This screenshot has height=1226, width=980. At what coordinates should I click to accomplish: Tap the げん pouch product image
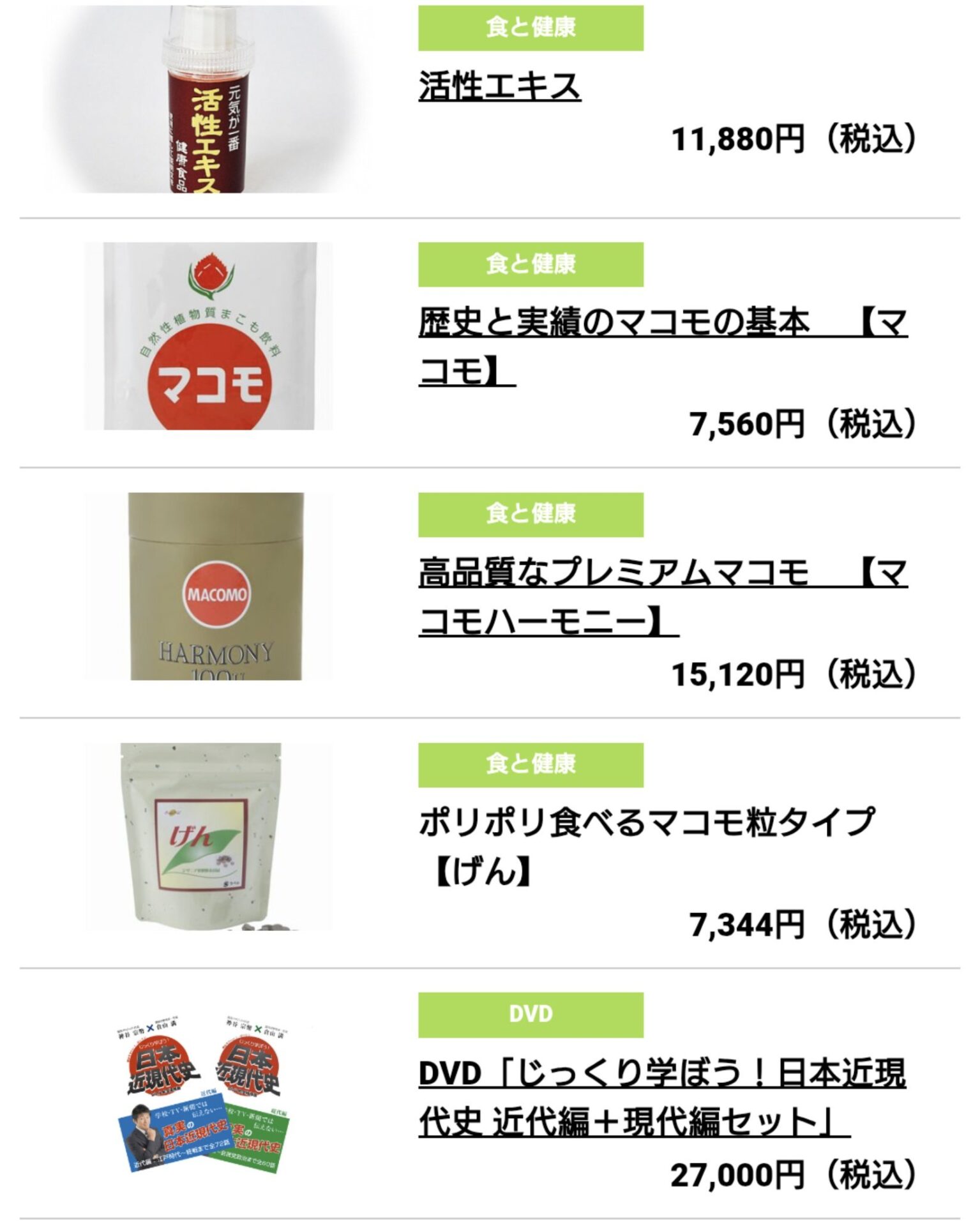tap(208, 836)
